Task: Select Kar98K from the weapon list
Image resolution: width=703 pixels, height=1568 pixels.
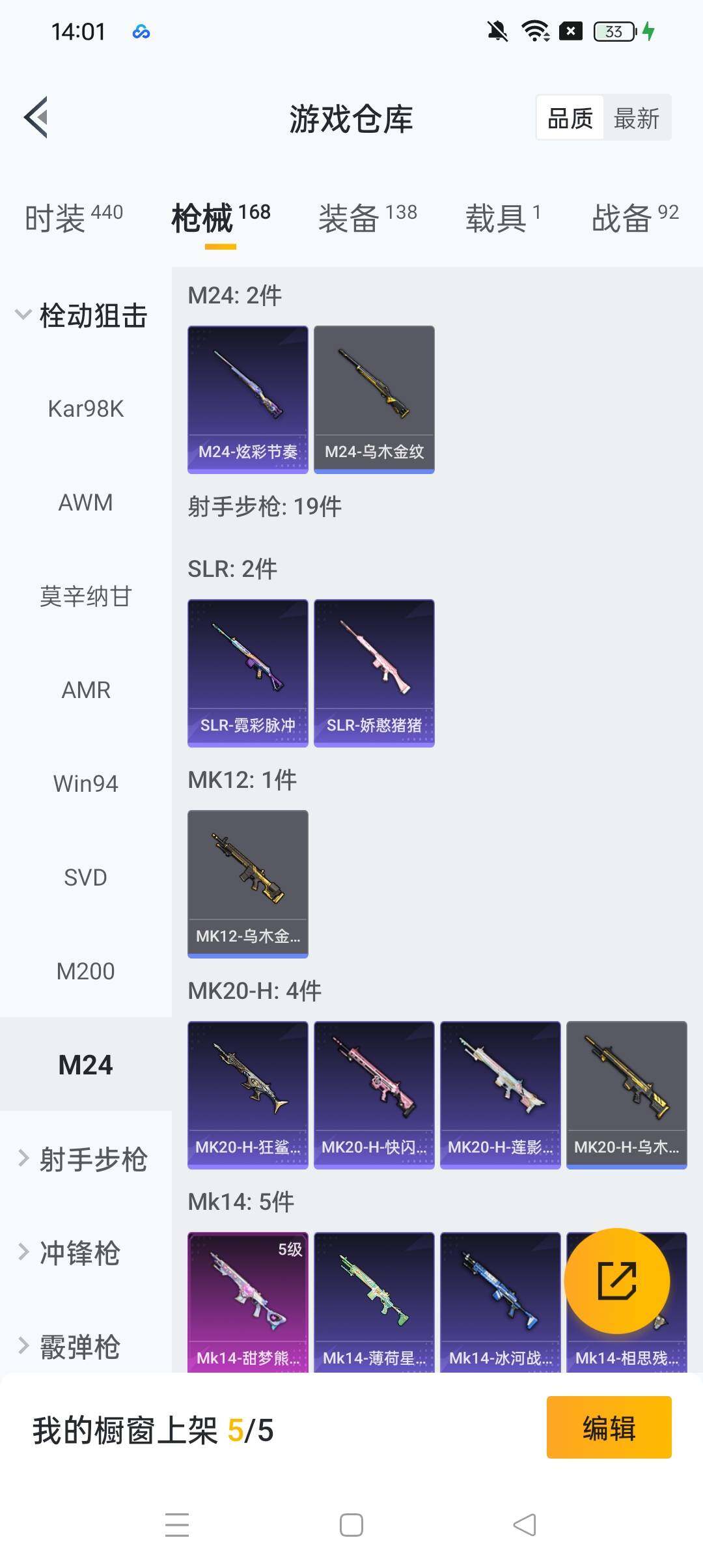Action: coord(85,409)
